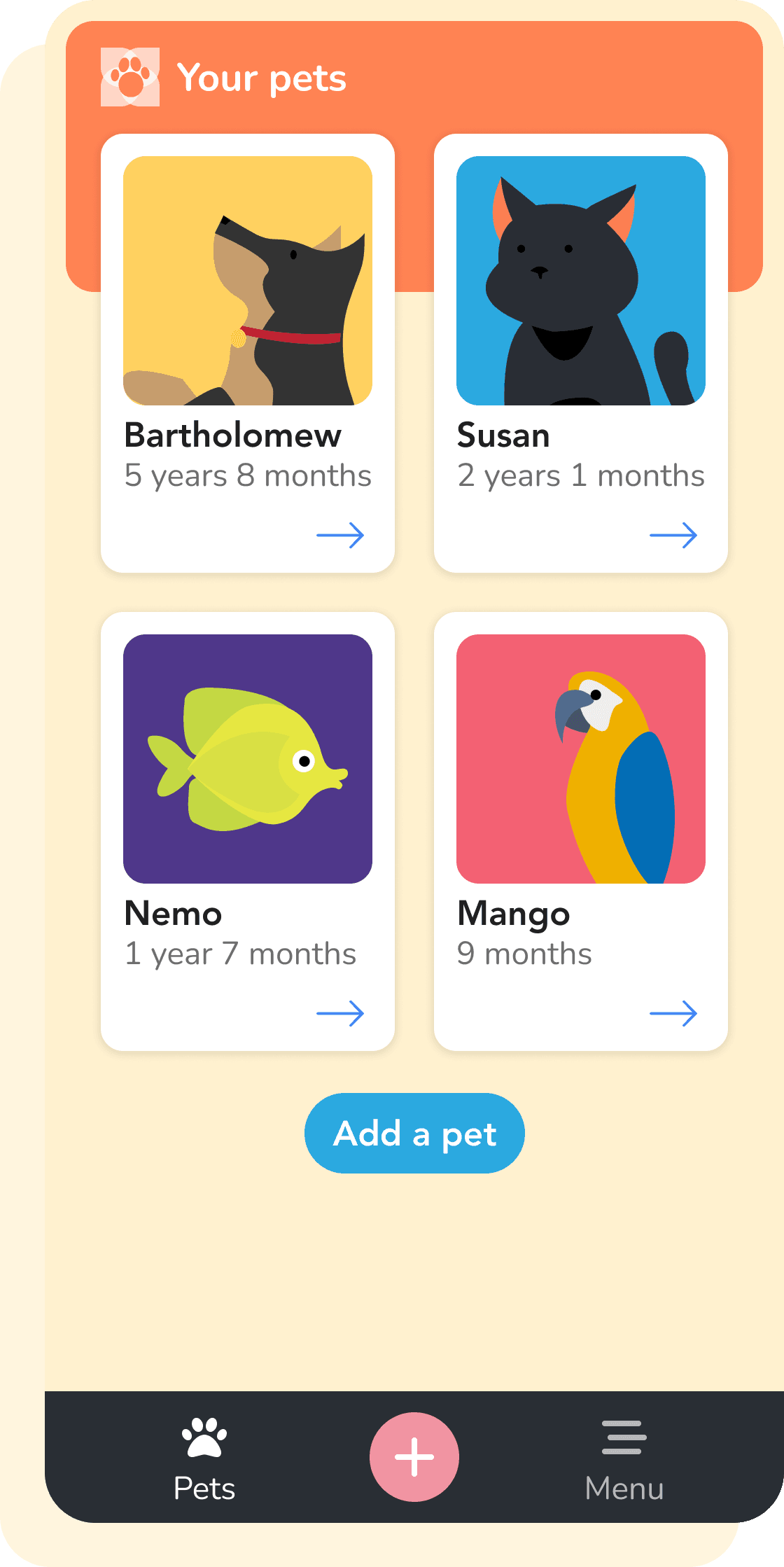Tap the pink plus button
This screenshot has width=784, height=1567.
coord(414,1457)
